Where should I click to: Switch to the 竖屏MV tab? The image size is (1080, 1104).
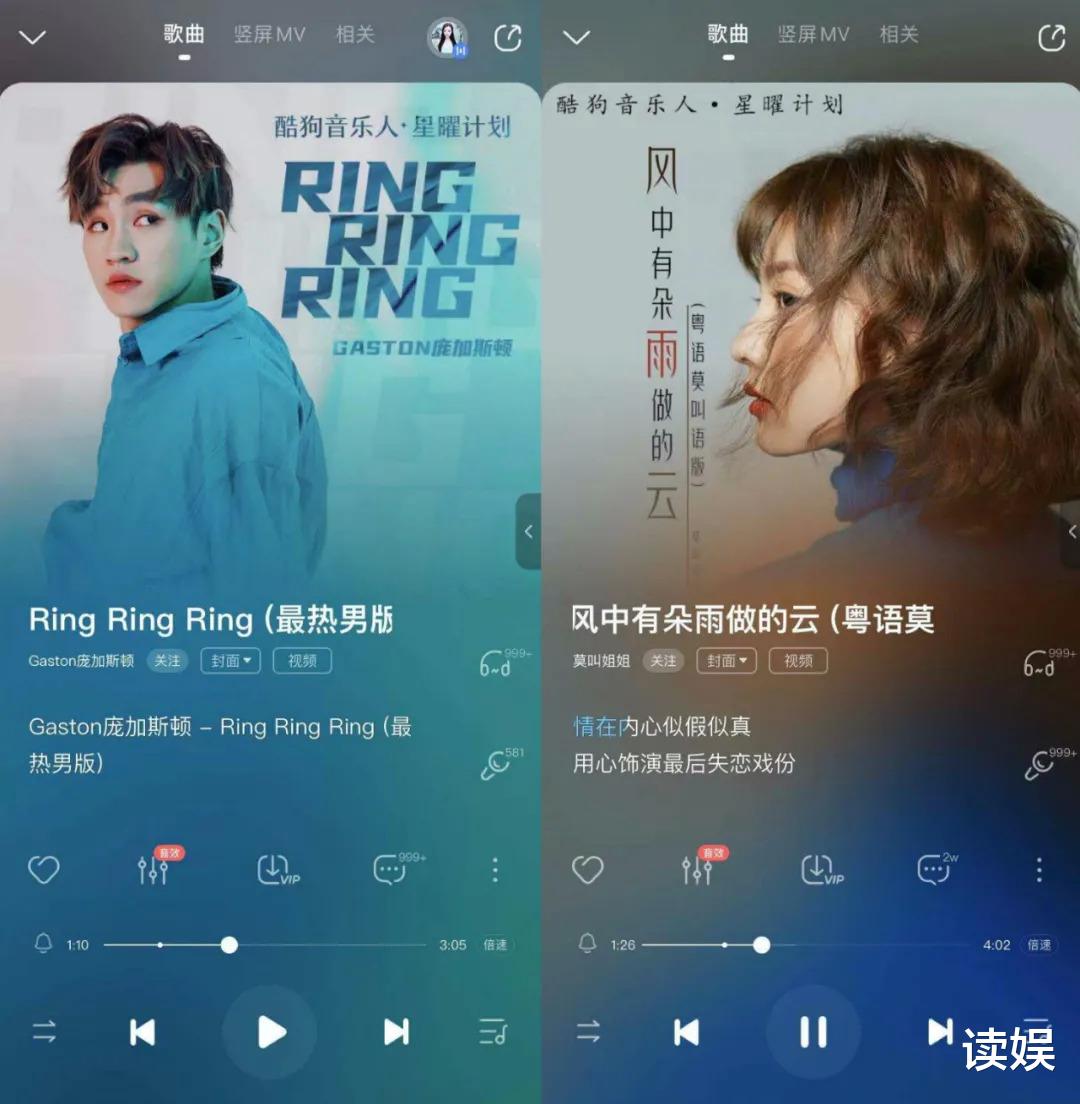pos(270,34)
